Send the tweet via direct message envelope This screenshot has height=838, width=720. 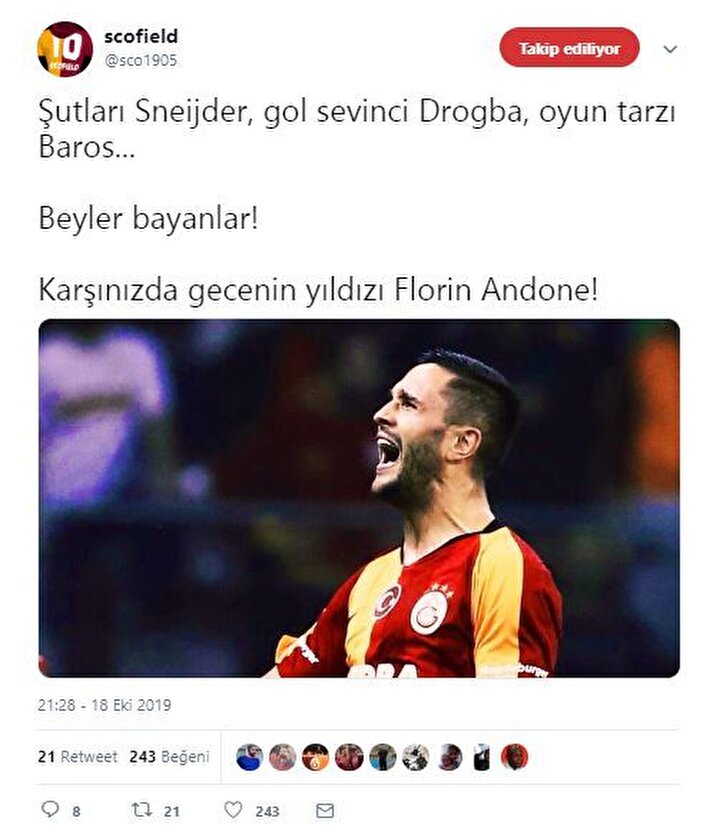click(324, 810)
